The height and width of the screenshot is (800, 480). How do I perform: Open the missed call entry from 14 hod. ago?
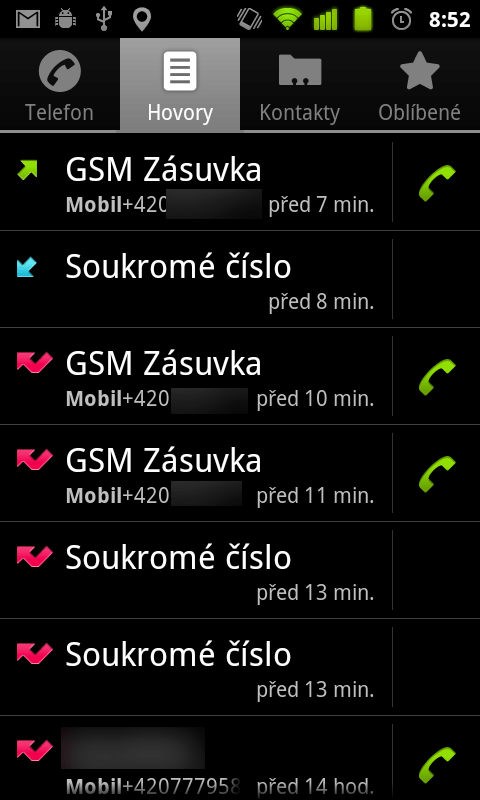click(x=196, y=759)
